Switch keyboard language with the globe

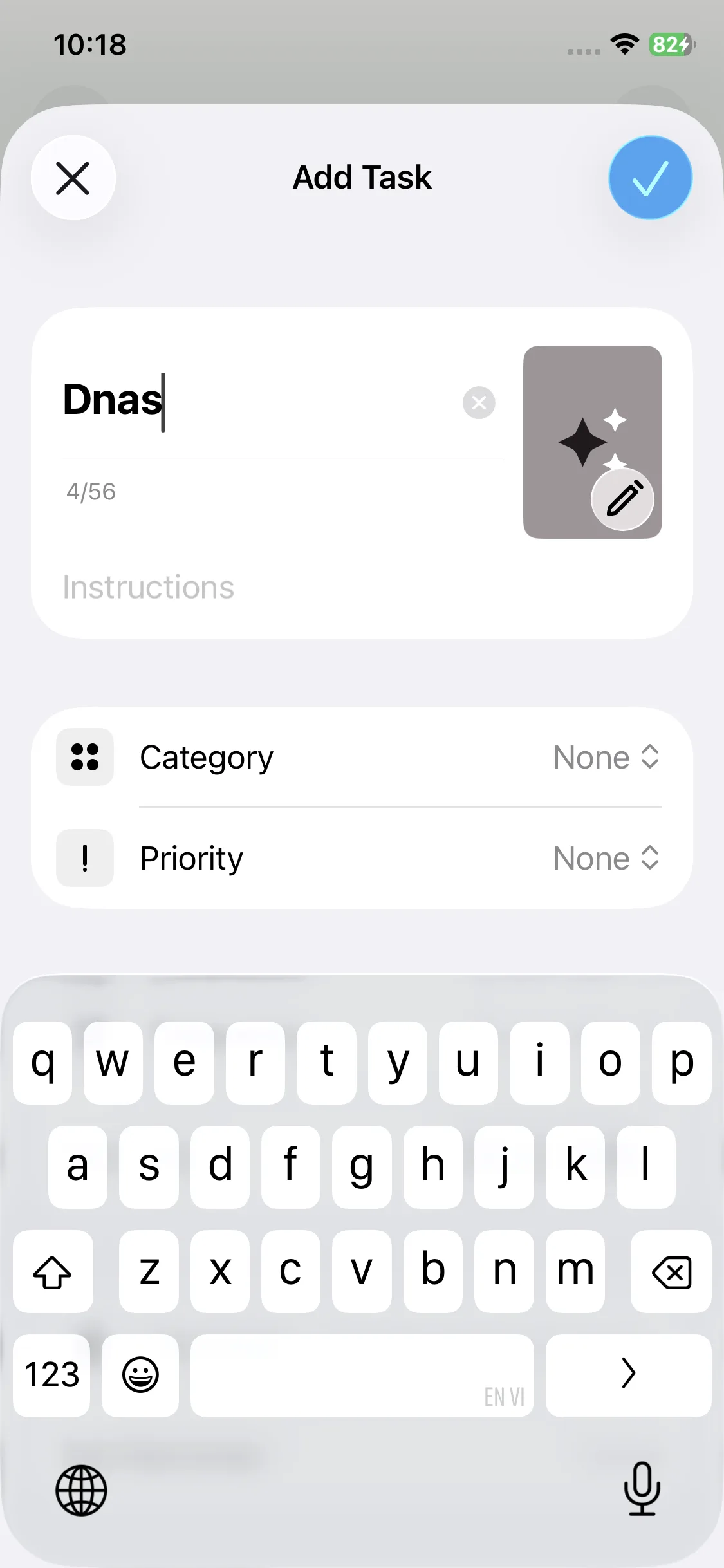pyautogui.click(x=81, y=1489)
